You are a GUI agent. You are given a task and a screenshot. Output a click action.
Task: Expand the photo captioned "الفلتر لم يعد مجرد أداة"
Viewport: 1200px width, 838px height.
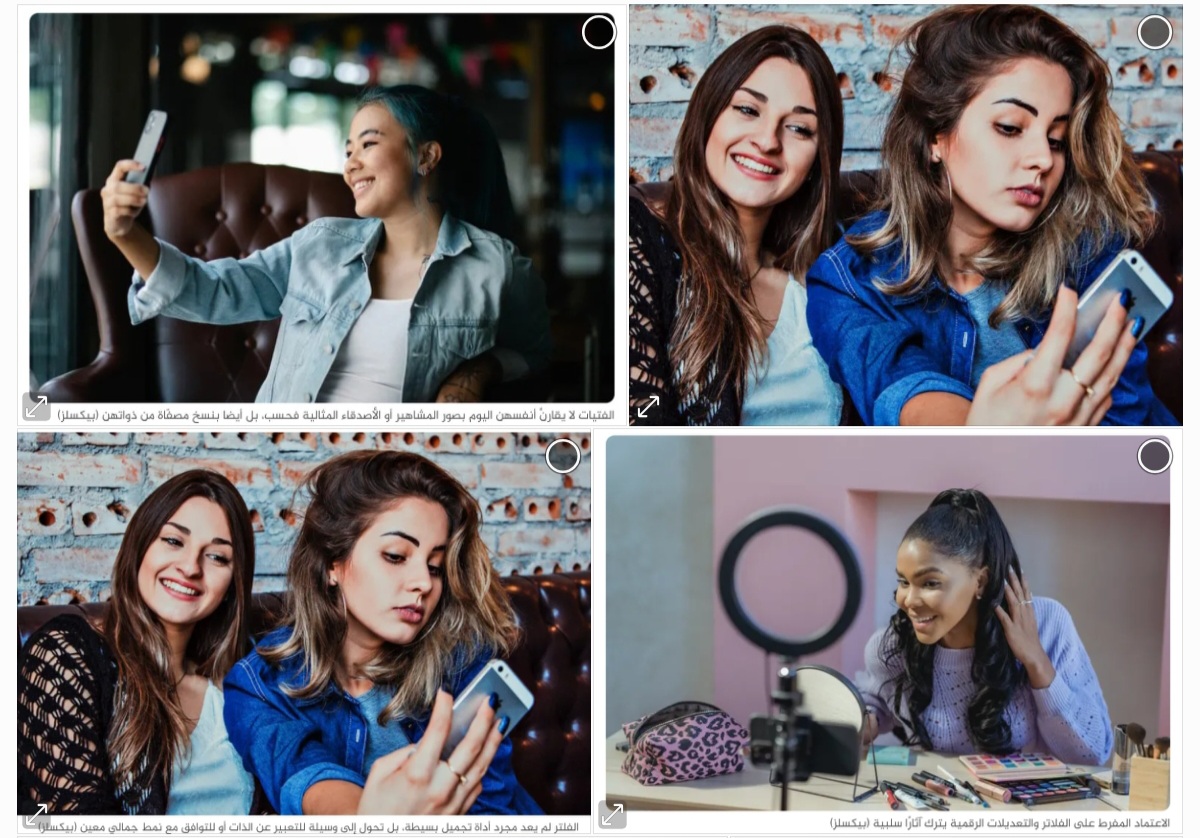pos(36,815)
